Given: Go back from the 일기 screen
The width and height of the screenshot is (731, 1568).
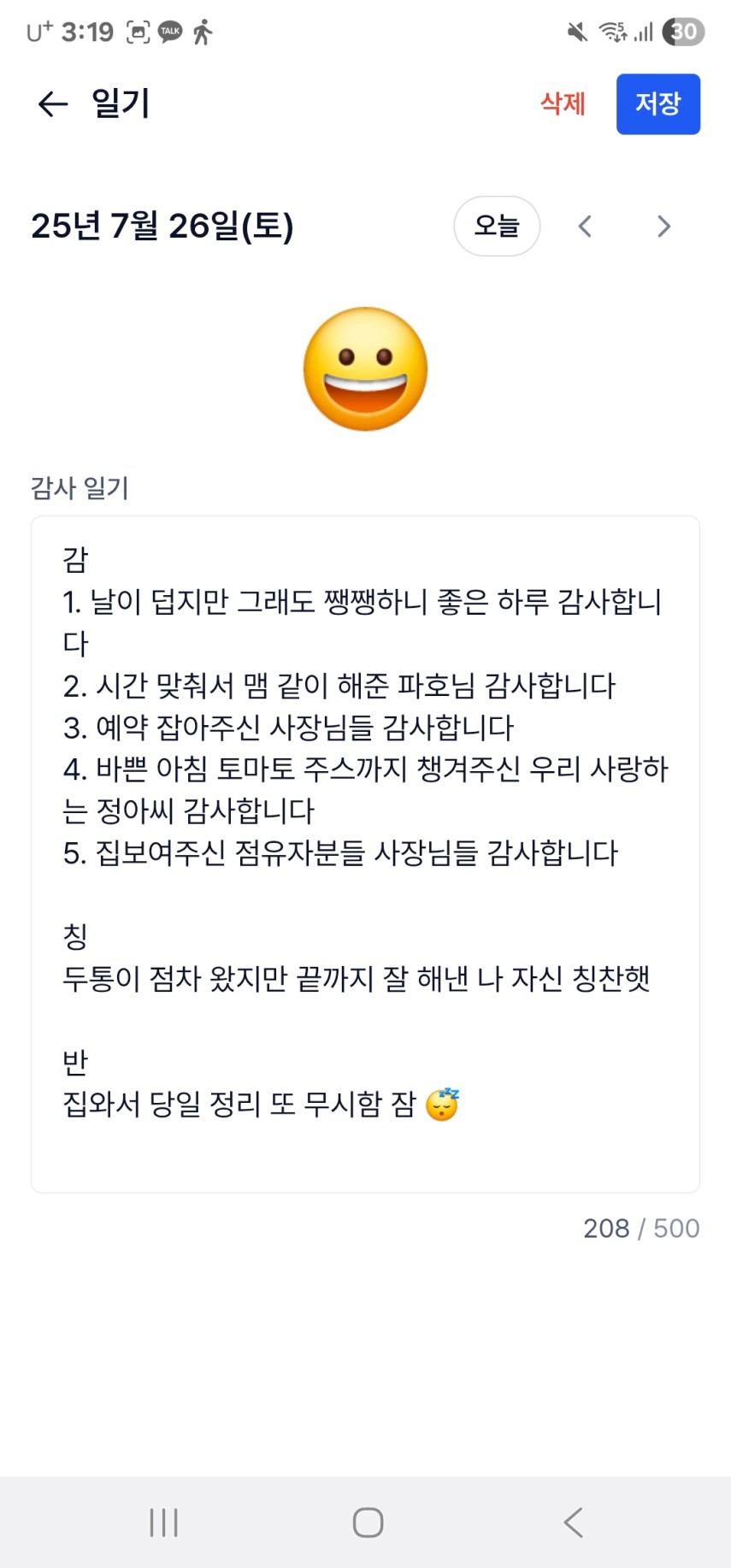Looking at the screenshot, I should pyautogui.click(x=53, y=104).
